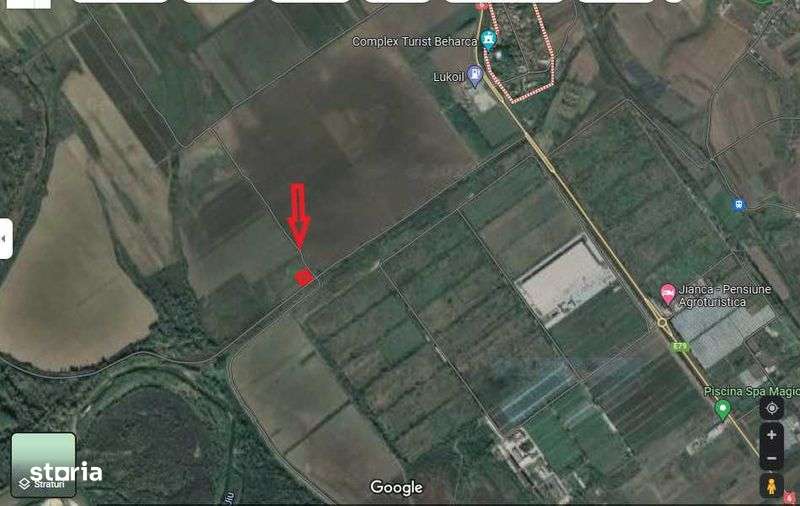The width and height of the screenshot is (800, 506).
Task: Open Complex Turist Beharca place marker
Action: click(x=488, y=40)
